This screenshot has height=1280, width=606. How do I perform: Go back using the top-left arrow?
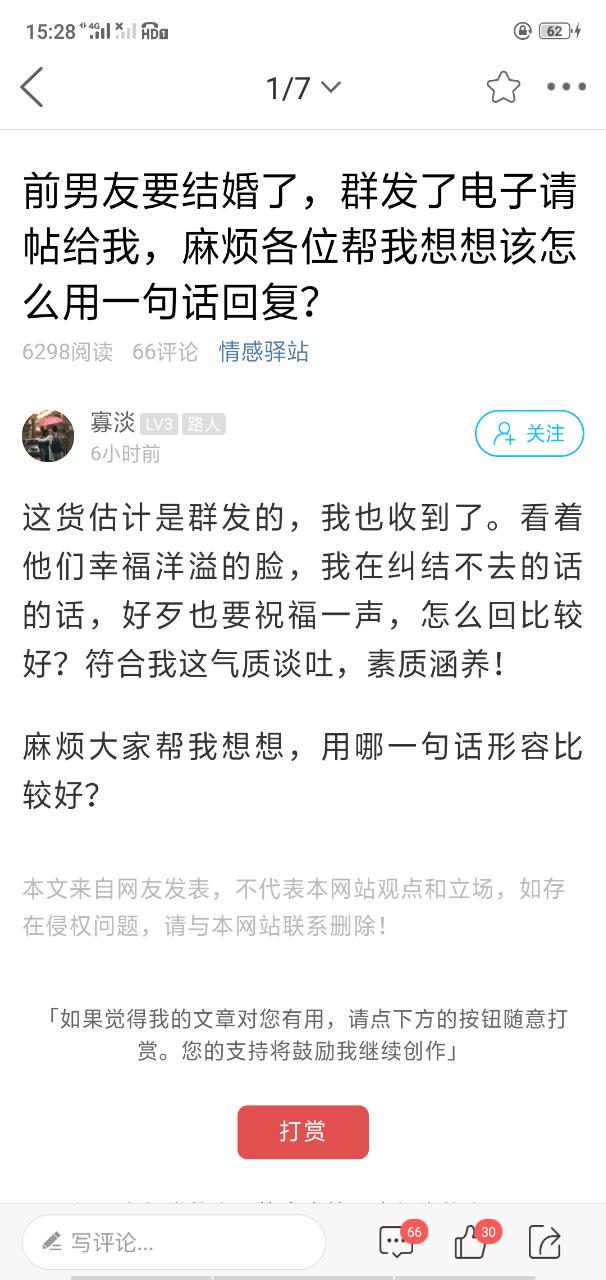click(32, 87)
